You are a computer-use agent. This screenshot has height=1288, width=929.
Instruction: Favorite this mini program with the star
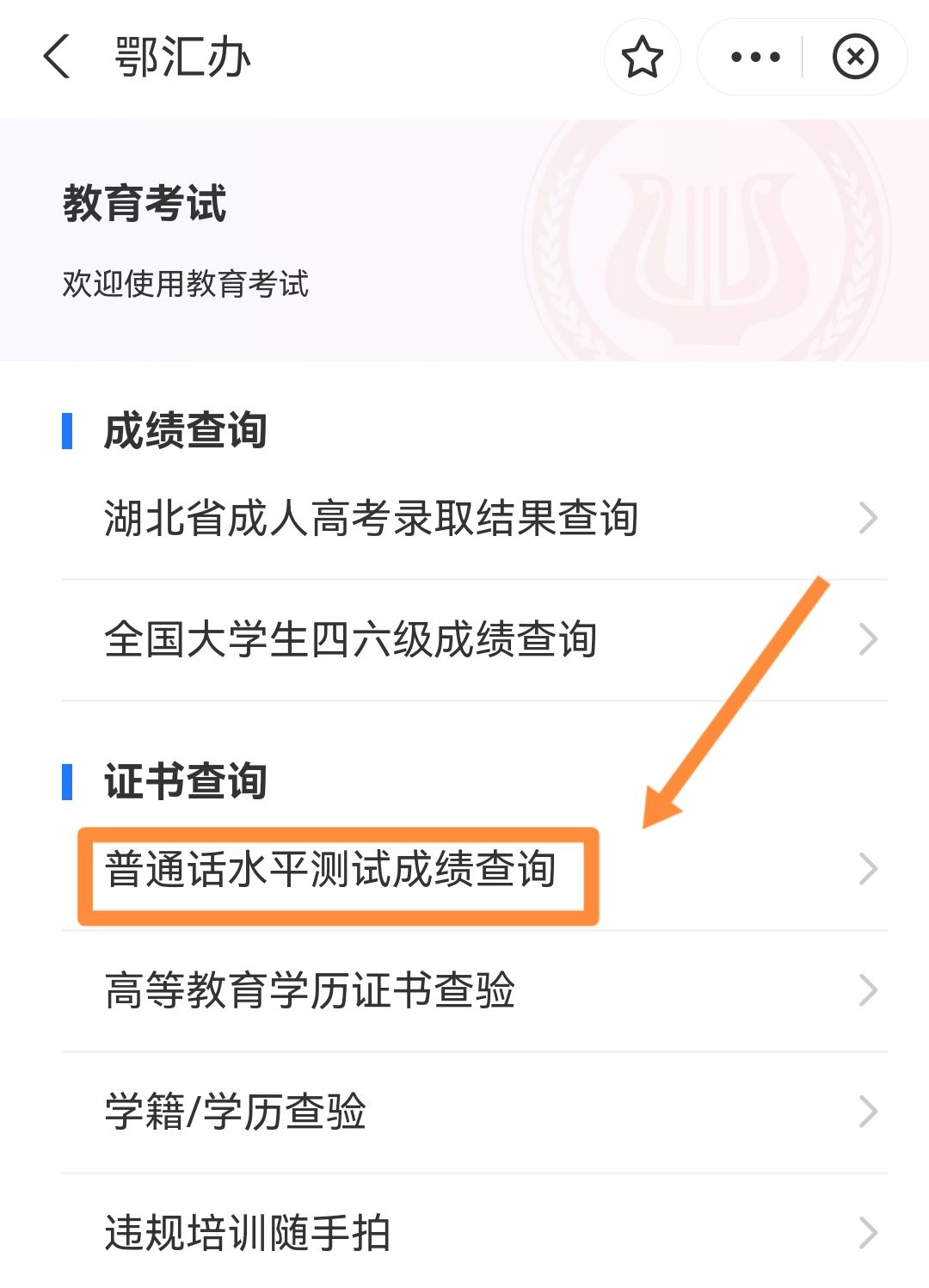(642, 58)
